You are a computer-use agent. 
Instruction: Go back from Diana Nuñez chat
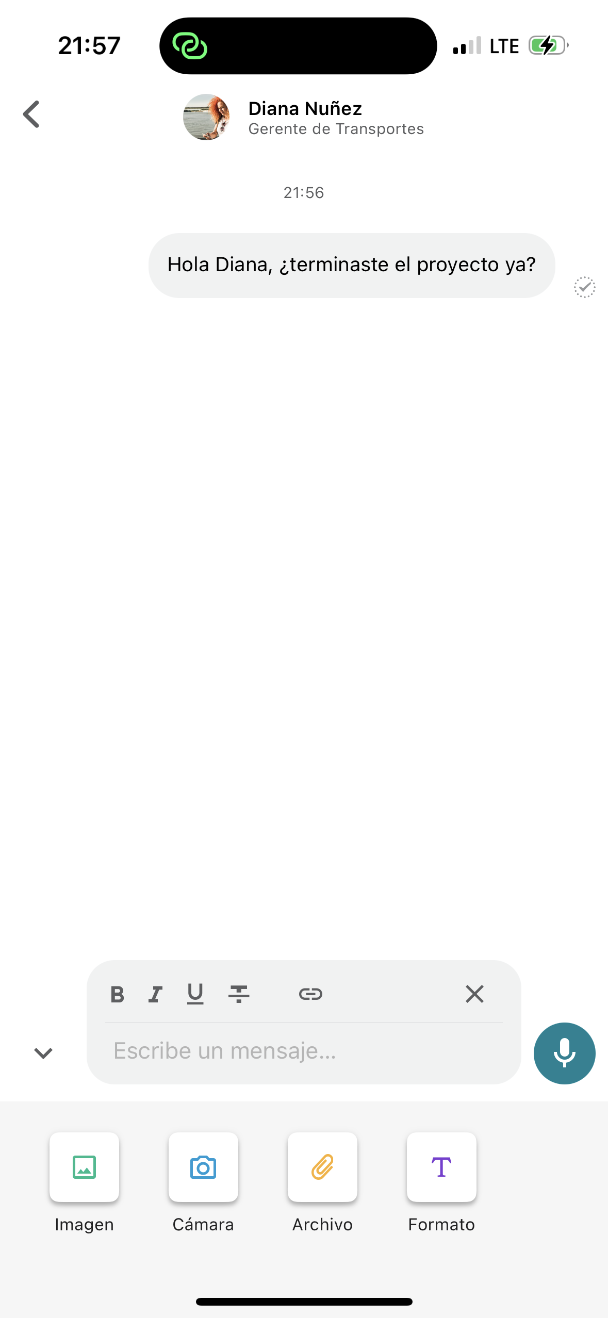(x=32, y=115)
